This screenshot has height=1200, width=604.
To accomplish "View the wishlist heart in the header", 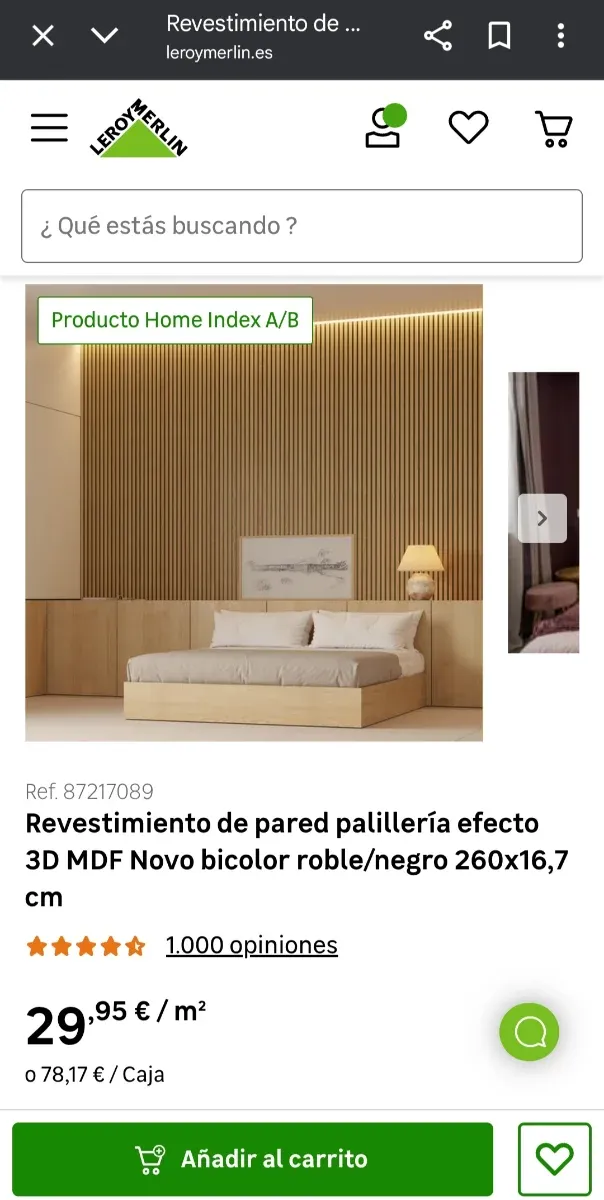I will (468, 128).
